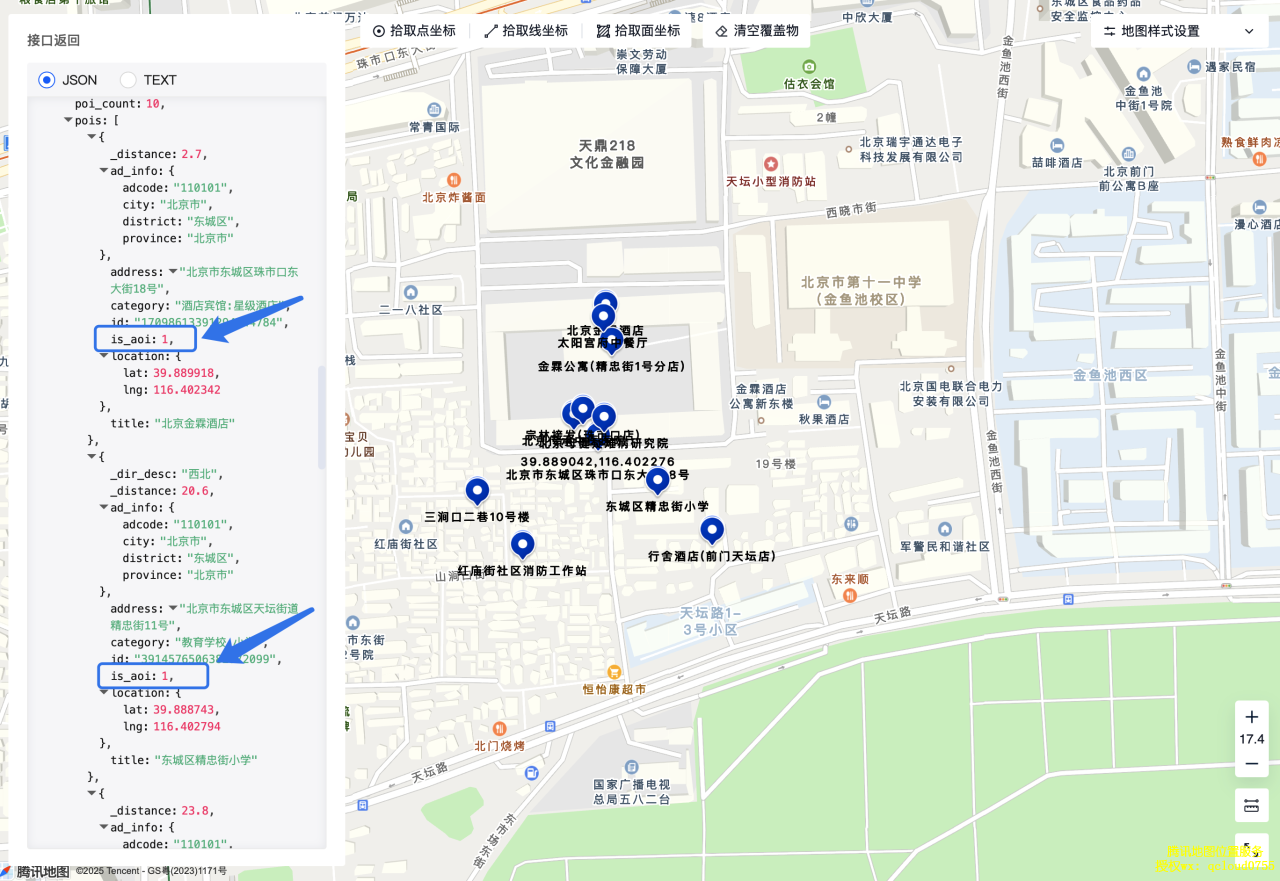
Task: Zoom in with the plus button
Action: pos(1251,717)
